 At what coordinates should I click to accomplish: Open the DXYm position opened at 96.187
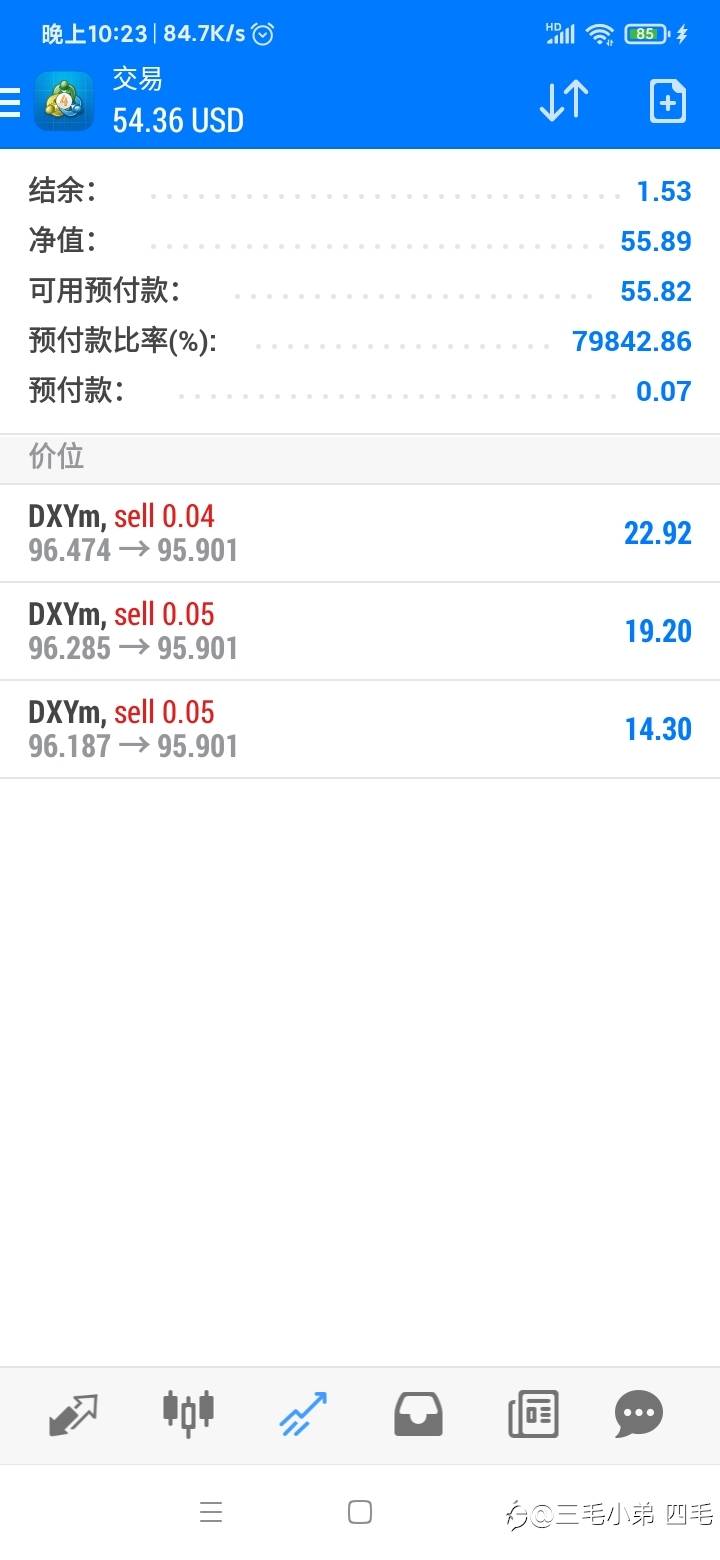360,730
